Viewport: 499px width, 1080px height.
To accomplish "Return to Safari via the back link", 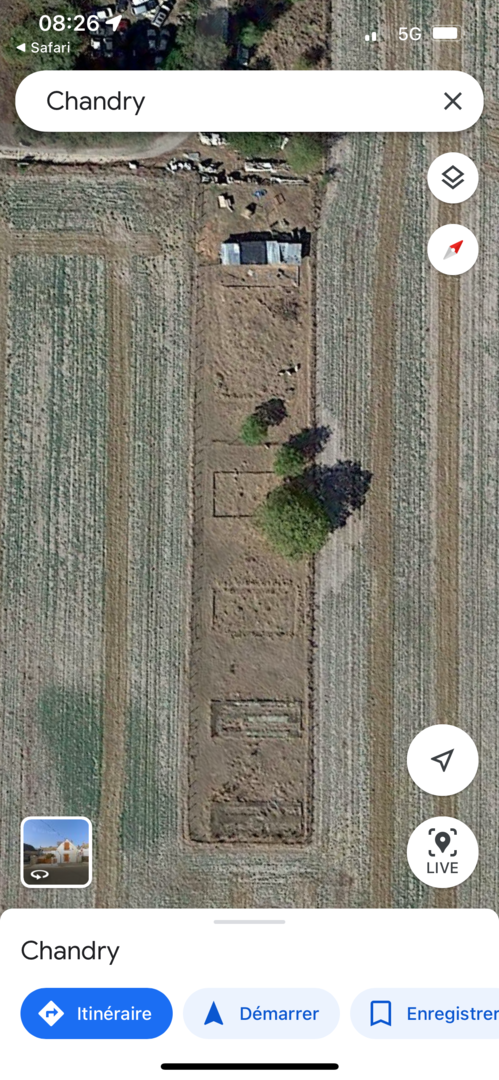I will pos(43,48).
